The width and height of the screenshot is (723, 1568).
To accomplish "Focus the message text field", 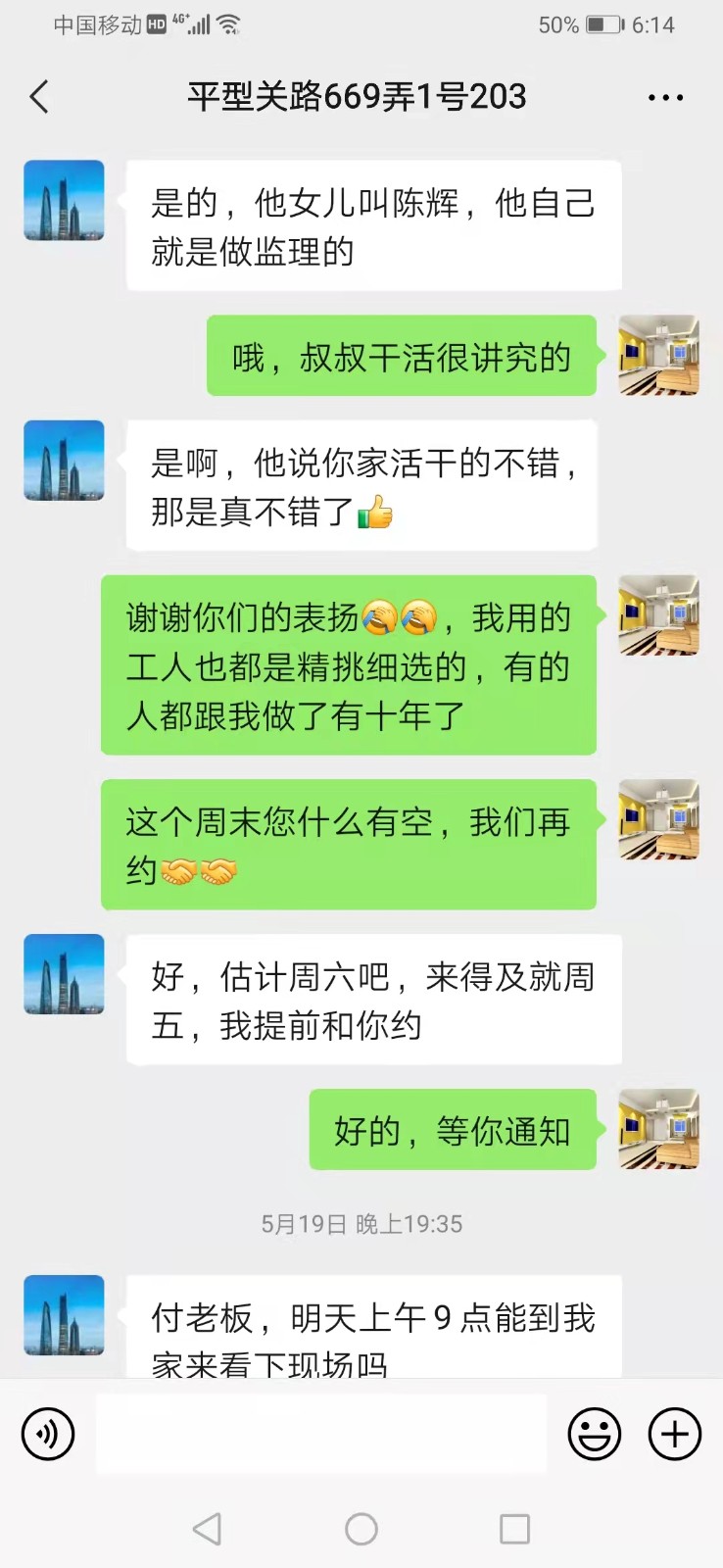I will pyautogui.click(x=320, y=1434).
